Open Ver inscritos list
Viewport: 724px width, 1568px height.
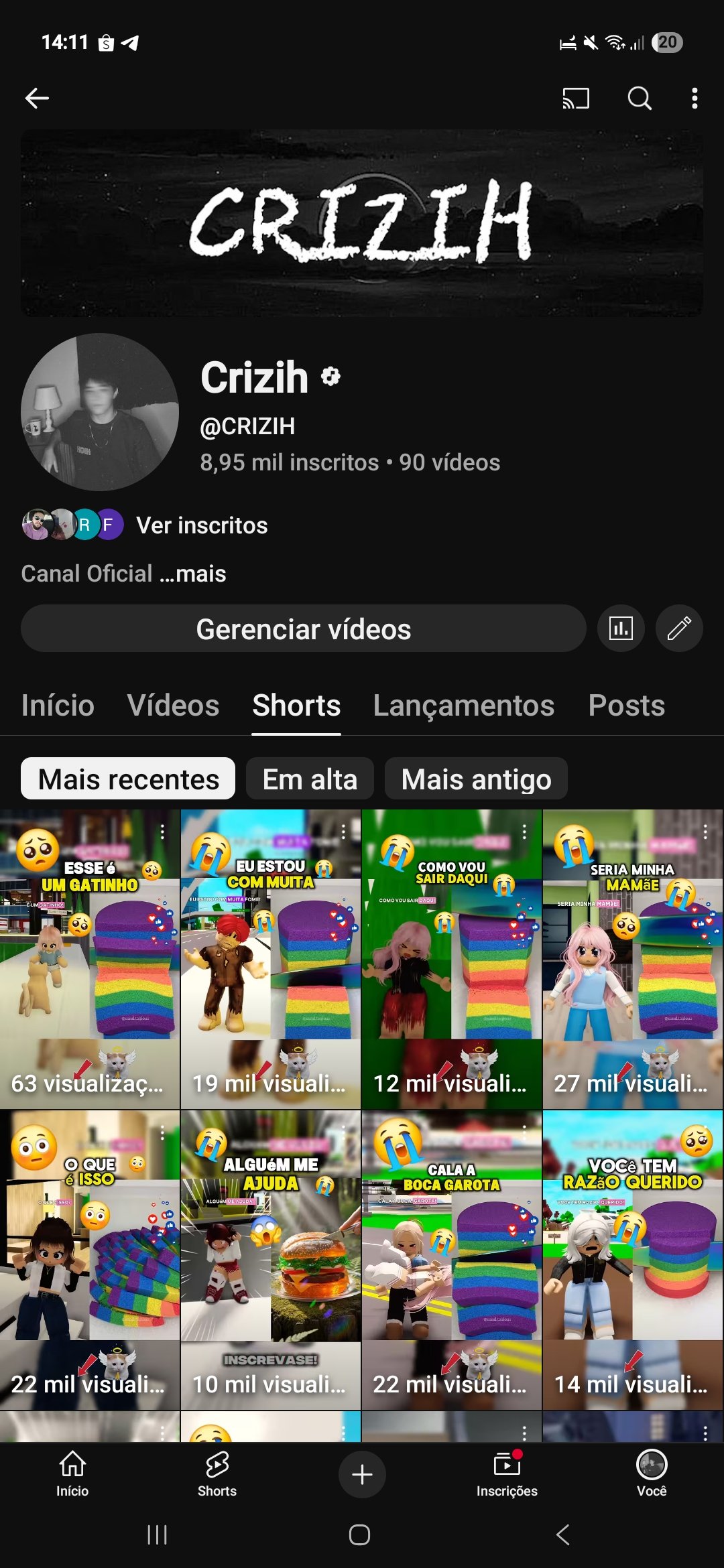[x=201, y=525]
